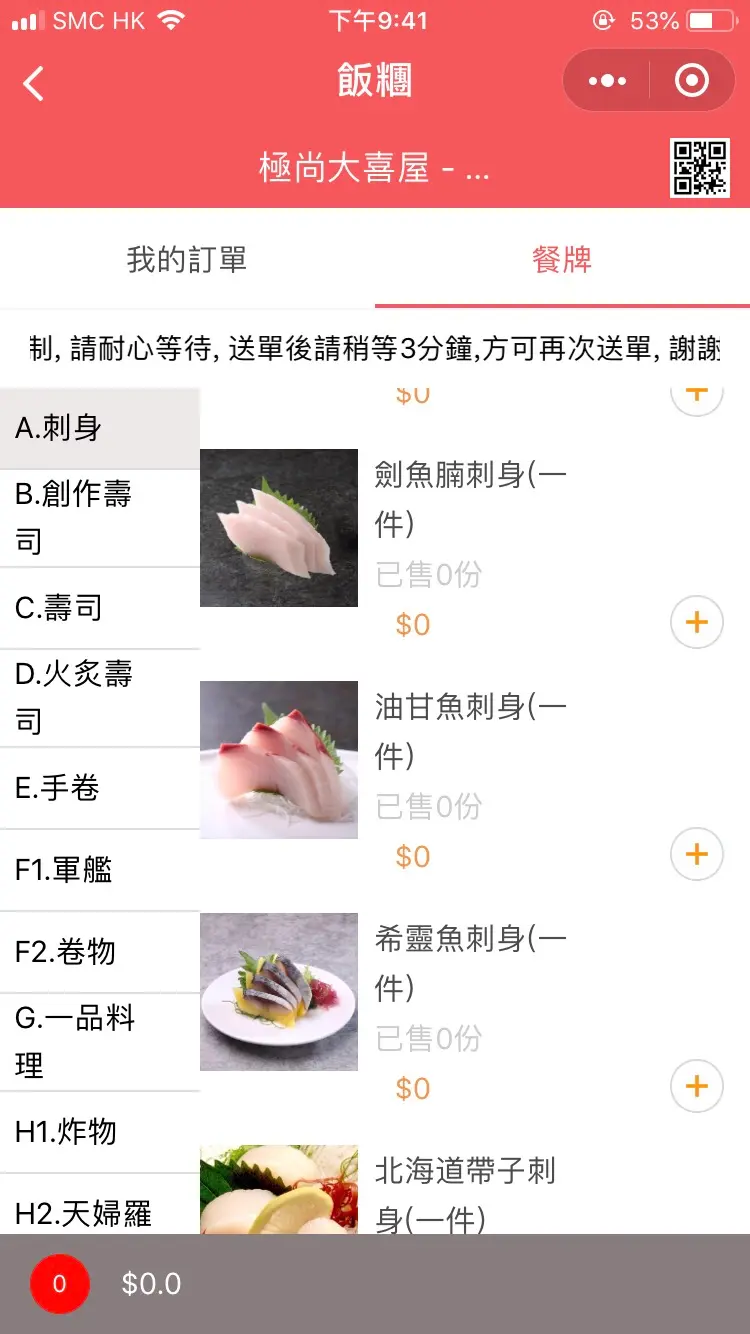Browse the F2.卷物 category
This screenshot has width=750, height=1334.
99,952
